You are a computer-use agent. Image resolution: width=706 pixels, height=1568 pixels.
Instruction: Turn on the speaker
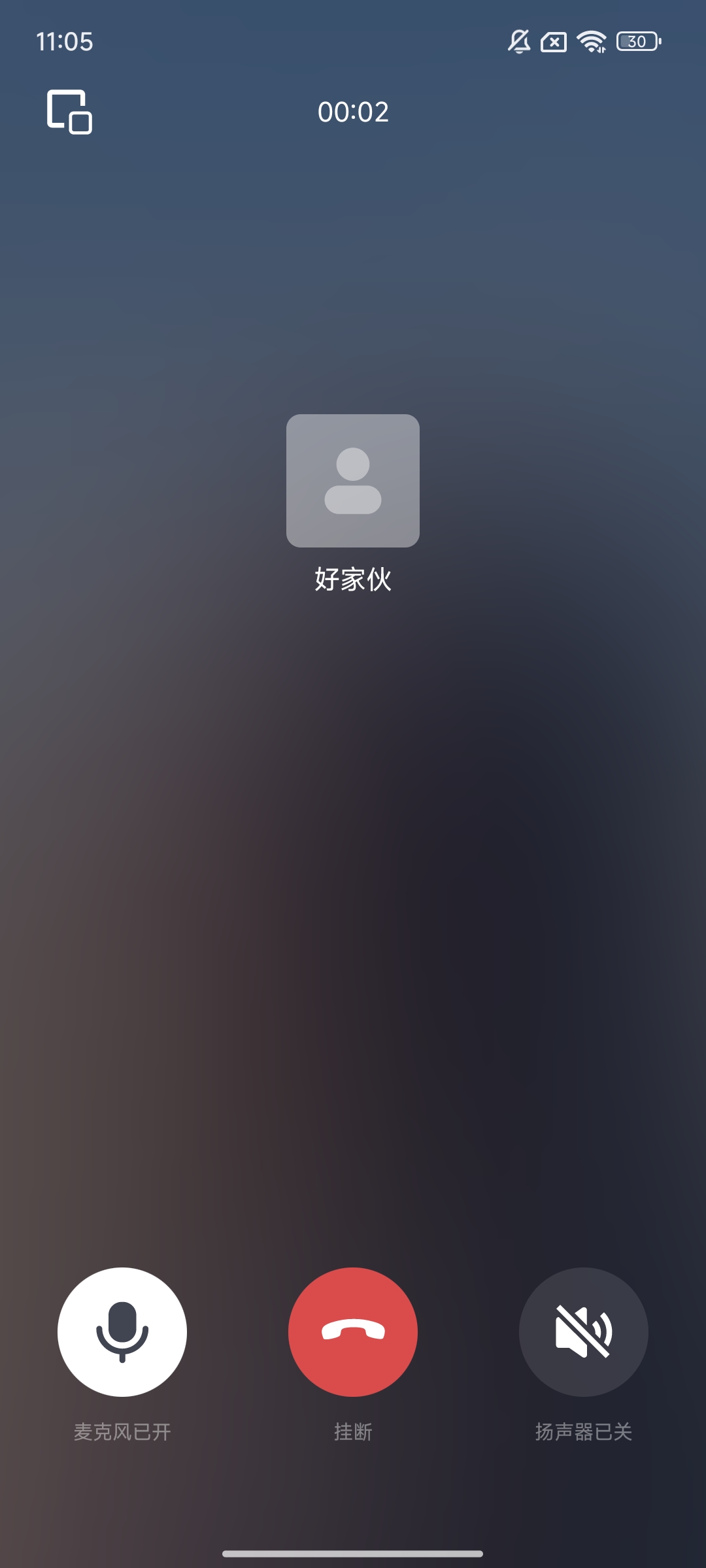[x=583, y=1331]
